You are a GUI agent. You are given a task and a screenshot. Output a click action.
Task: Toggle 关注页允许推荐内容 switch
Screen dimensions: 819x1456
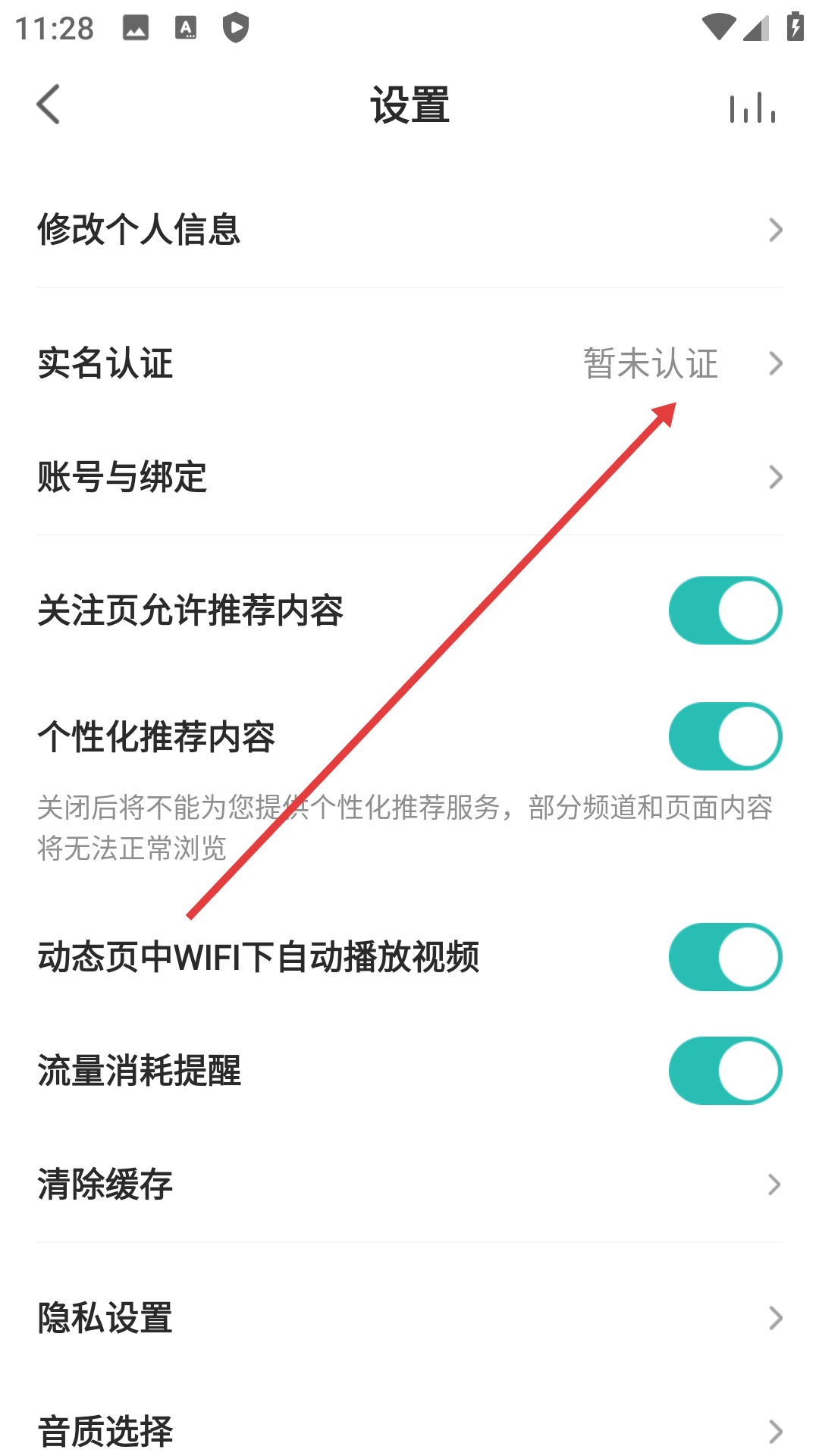pyautogui.click(x=724, y=610)
